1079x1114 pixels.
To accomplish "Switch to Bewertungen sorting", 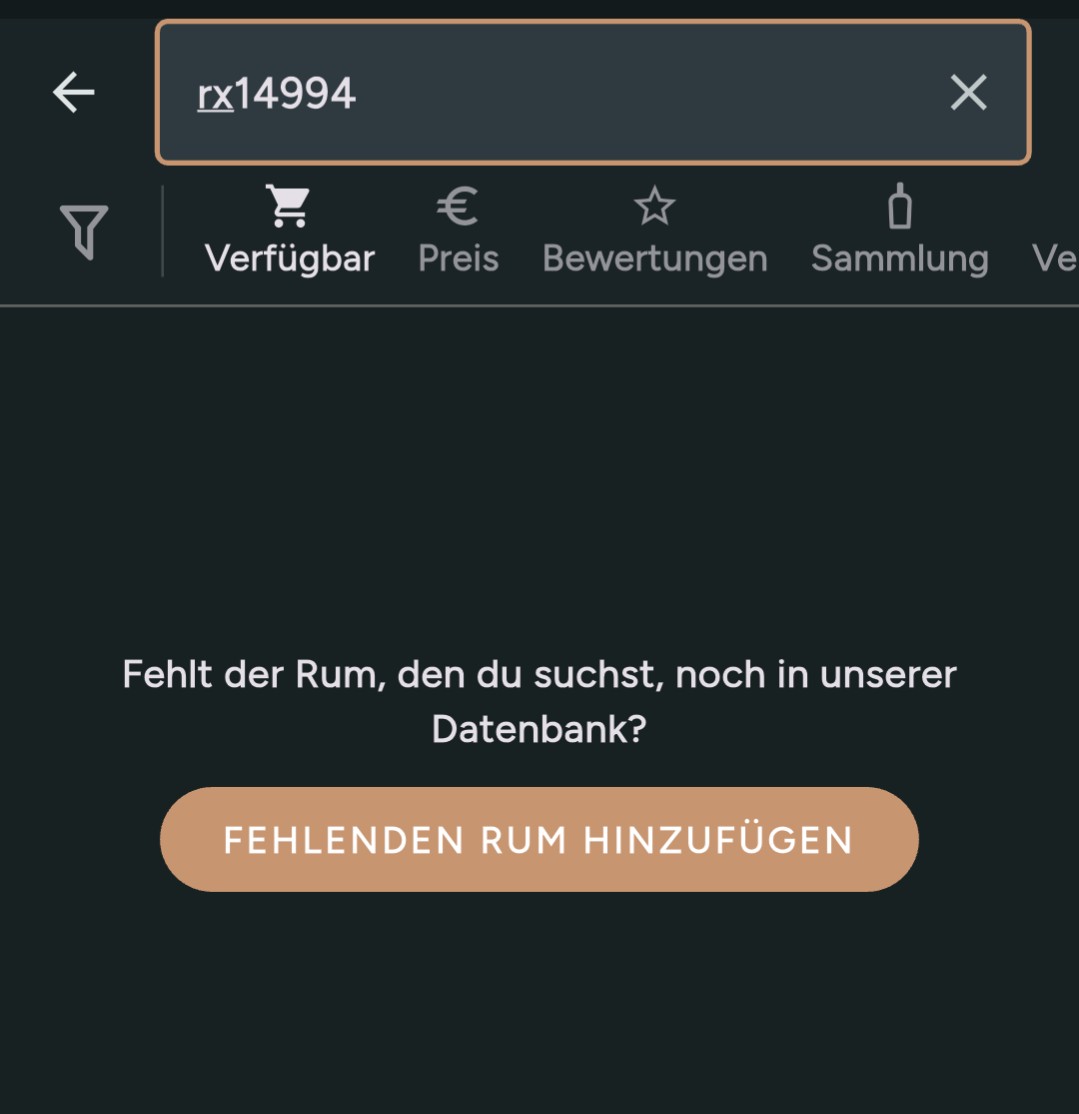I will coord(655,232).
